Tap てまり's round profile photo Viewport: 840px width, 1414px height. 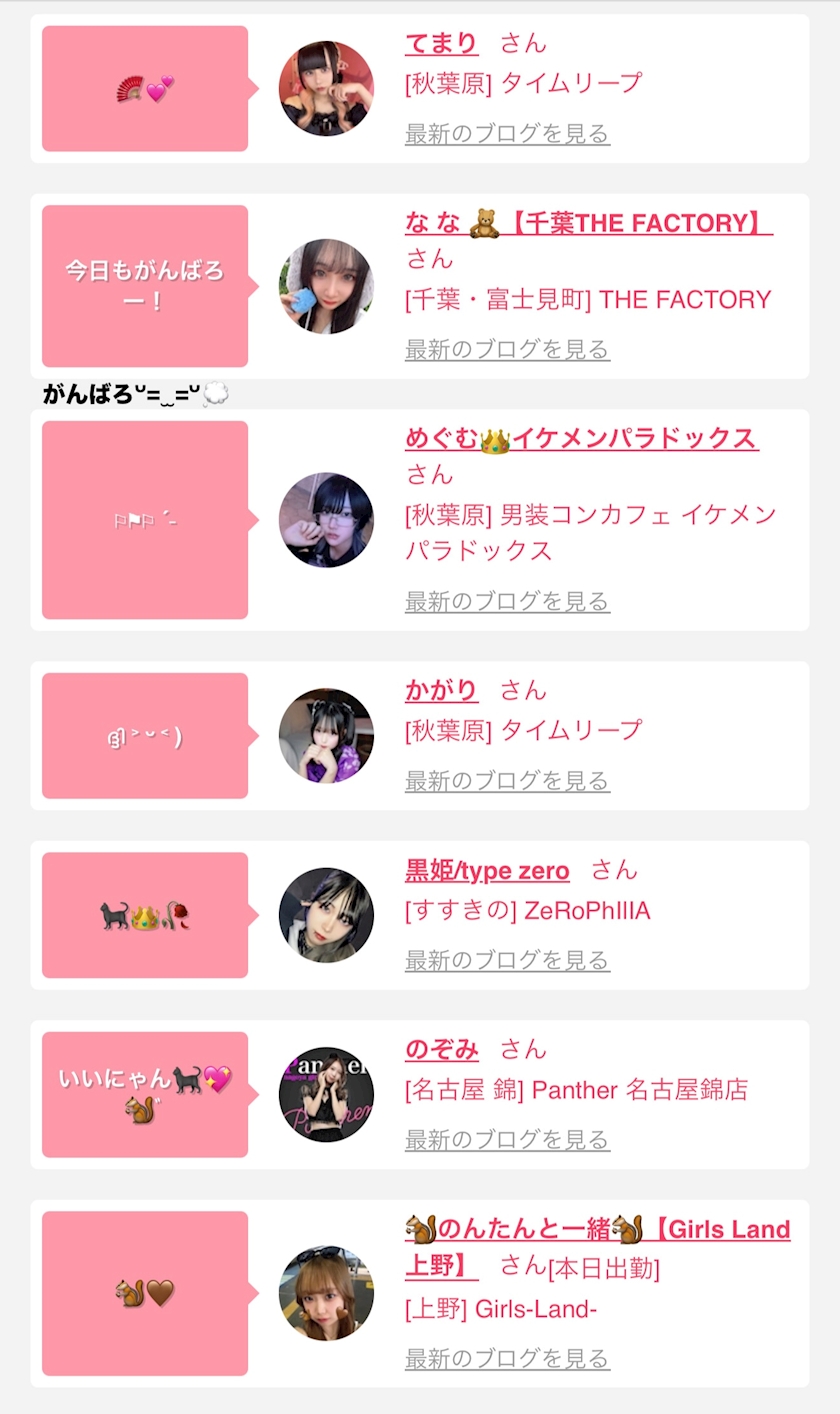(x=326, y=88)
